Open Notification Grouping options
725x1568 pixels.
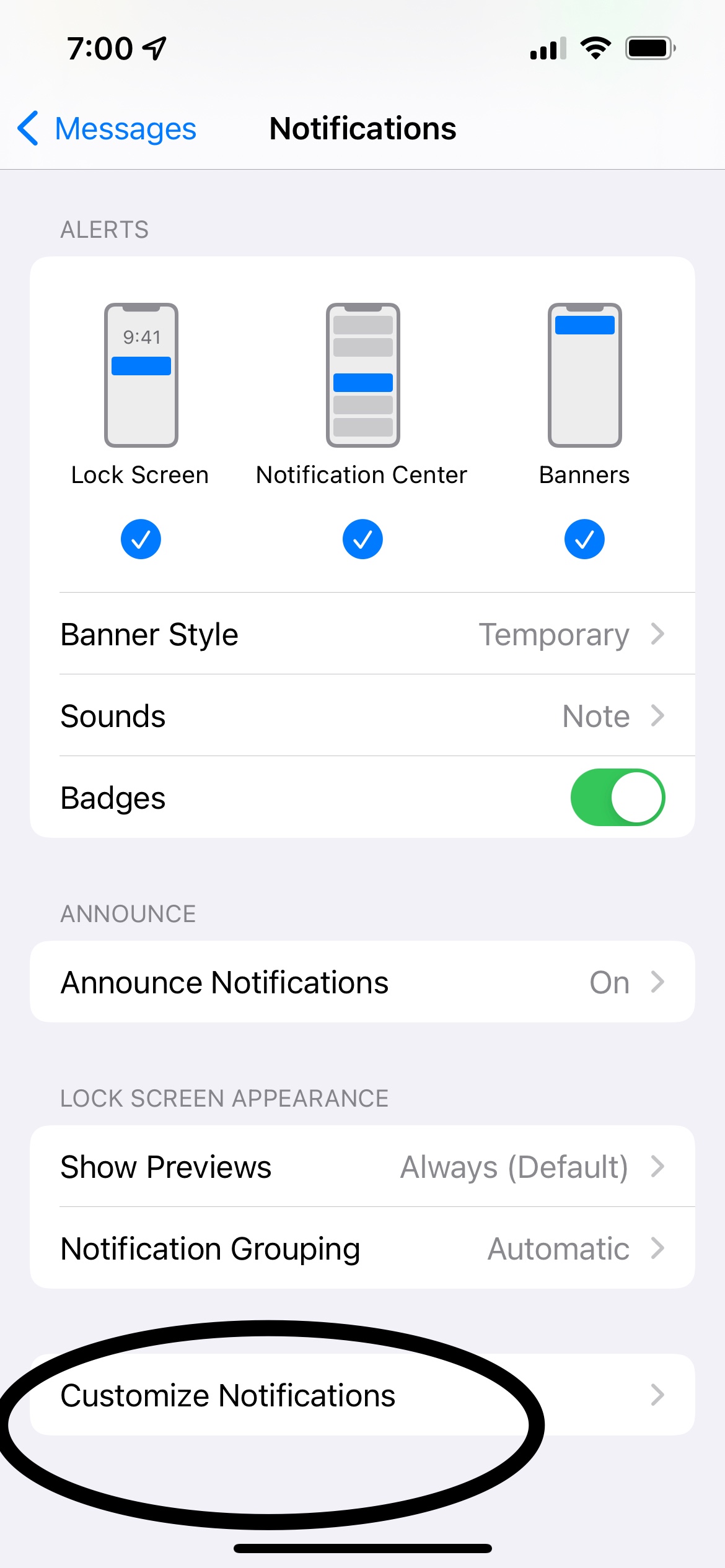coord(362,1248)
